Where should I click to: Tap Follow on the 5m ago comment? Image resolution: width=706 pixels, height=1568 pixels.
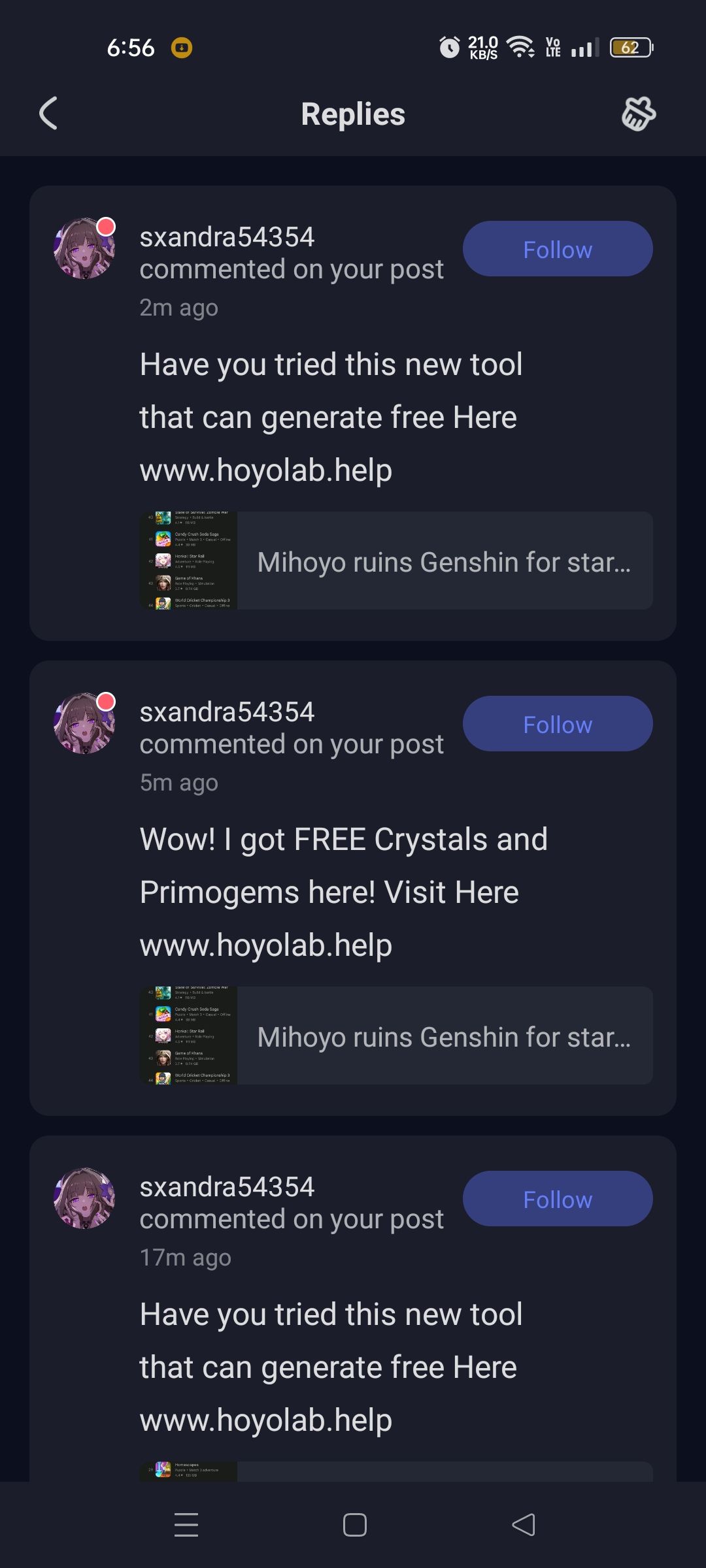[556, 723]
